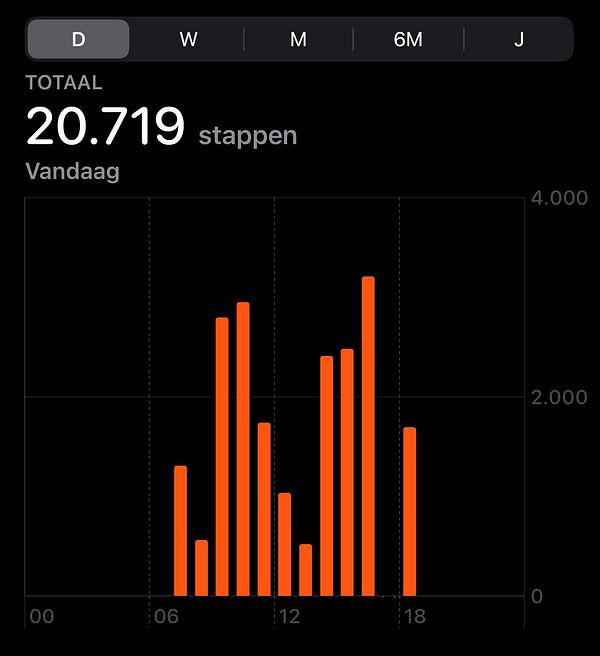Switch to the W week view
600x656 pixels.
(x=188, y=39)
